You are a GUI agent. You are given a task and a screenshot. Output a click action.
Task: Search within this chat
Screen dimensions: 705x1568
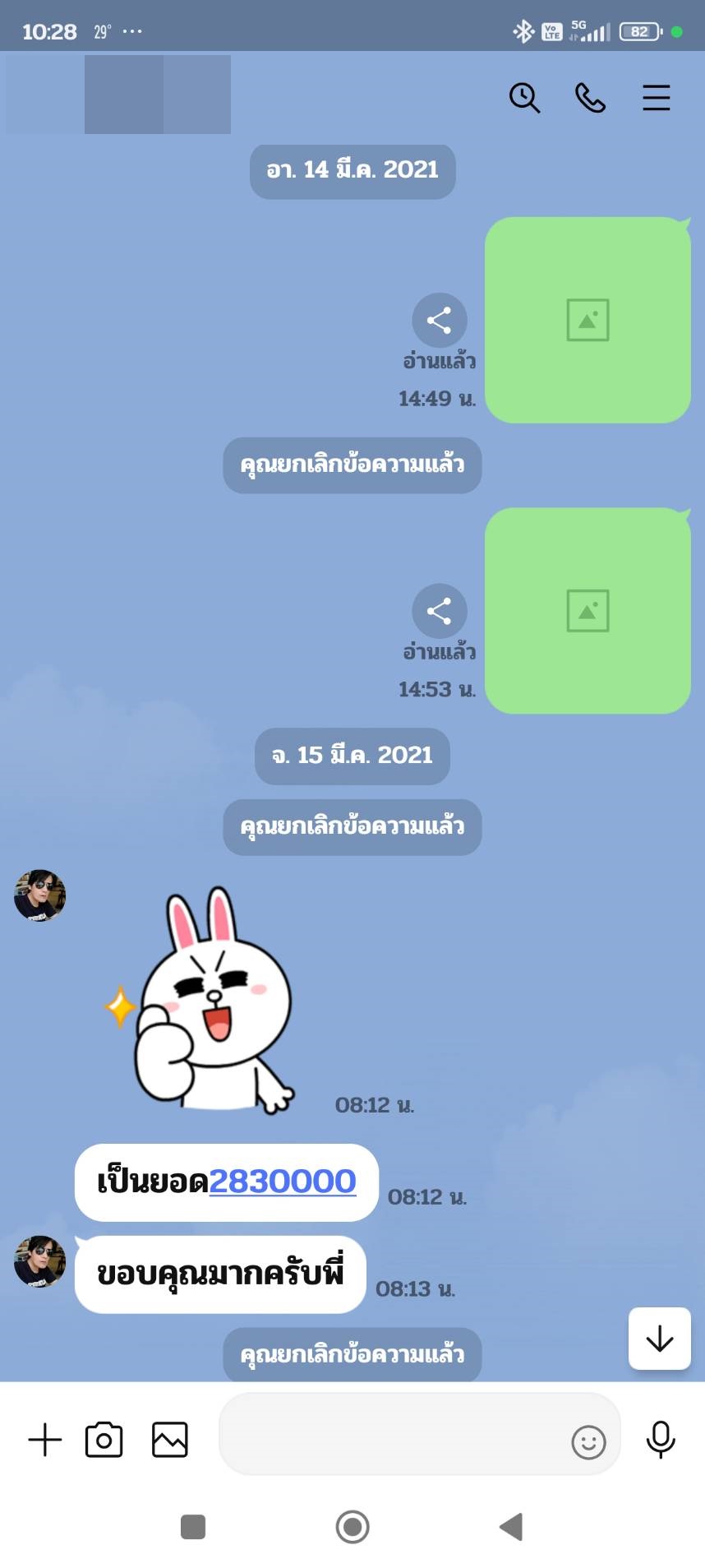(x=524, y=98)
